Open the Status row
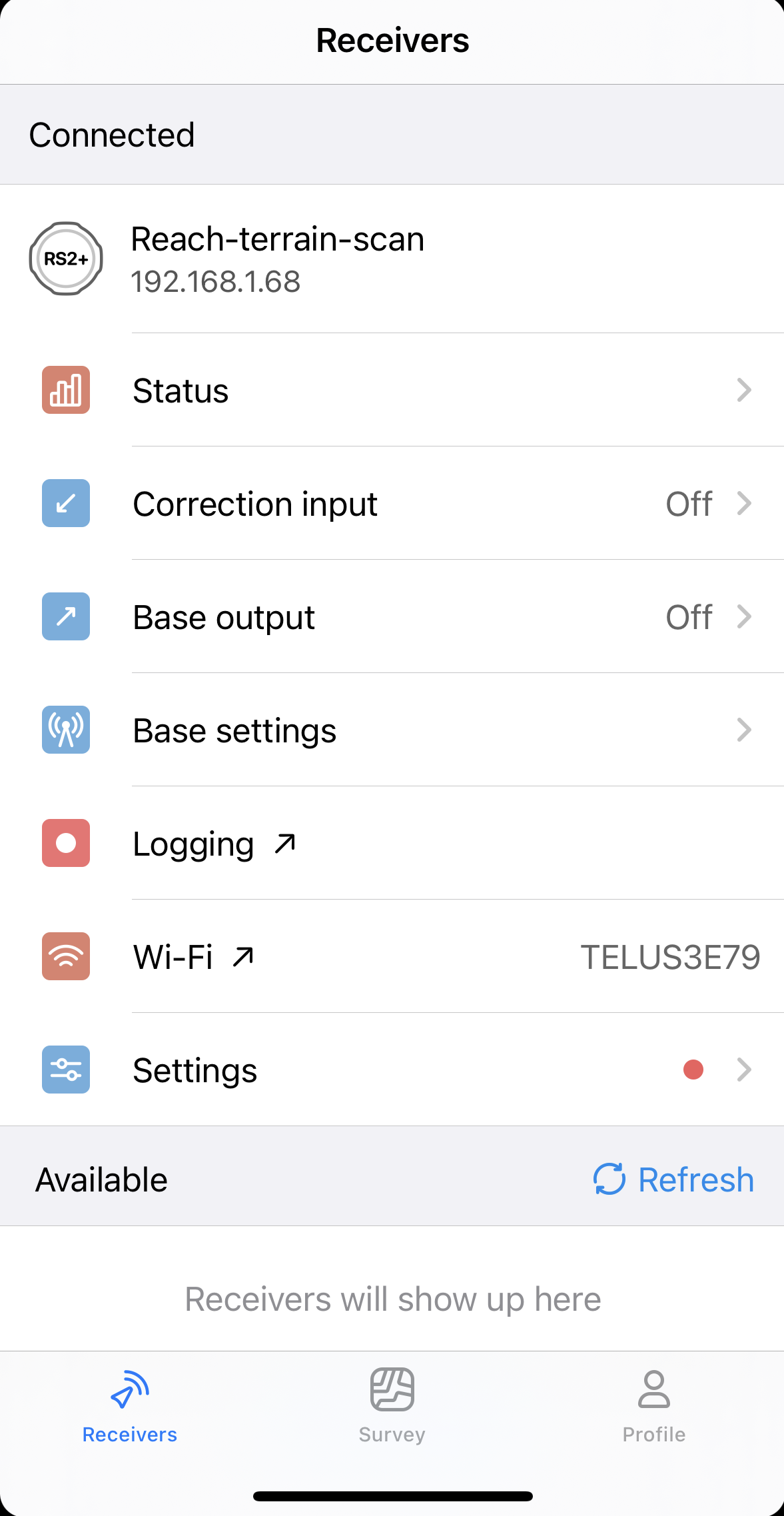Image resolution: width=784 pixels, height=1516 pixels. coord(392,390)
